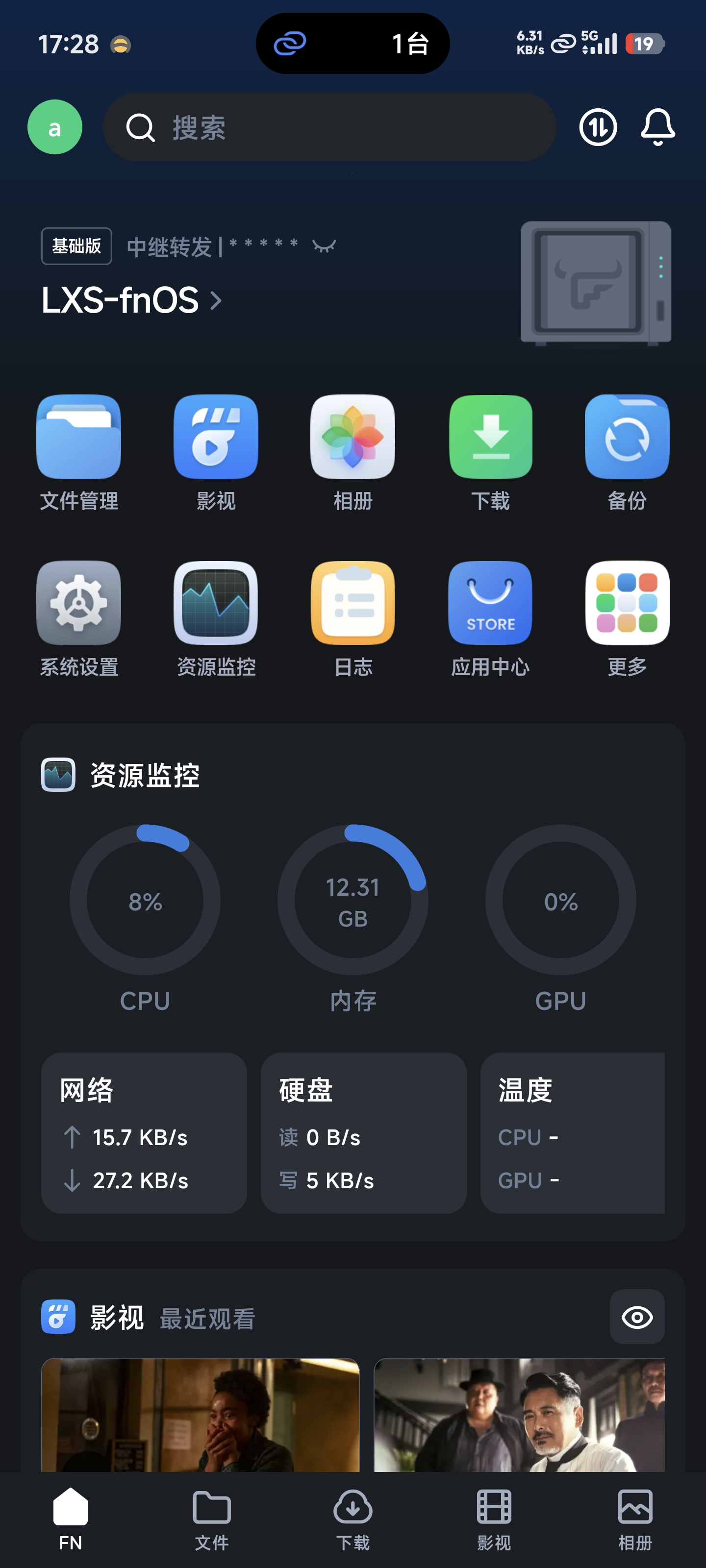This screenshot has width=706, height=1568.
Task: Open the 相册 photo album app
Action: (x=353, y=453)
